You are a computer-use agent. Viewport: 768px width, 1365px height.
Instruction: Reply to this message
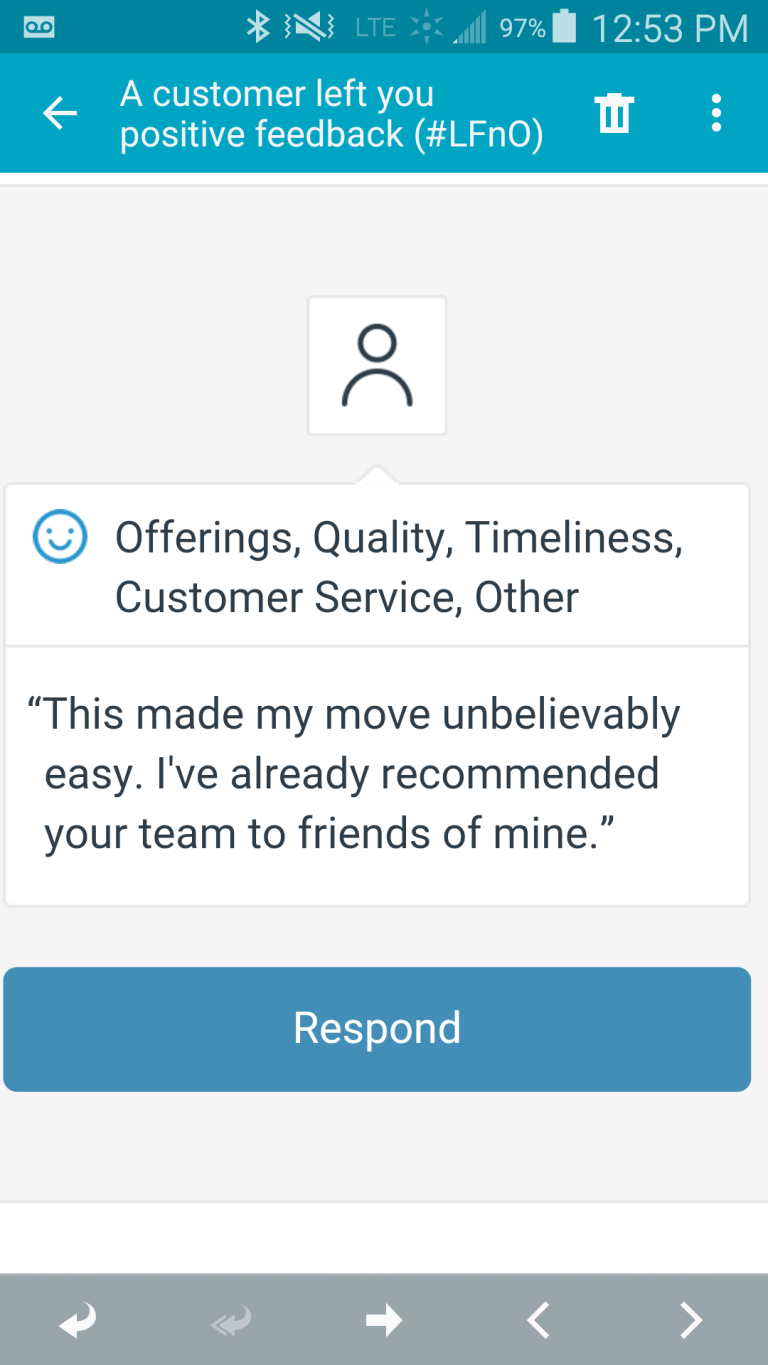[77, 1320]
